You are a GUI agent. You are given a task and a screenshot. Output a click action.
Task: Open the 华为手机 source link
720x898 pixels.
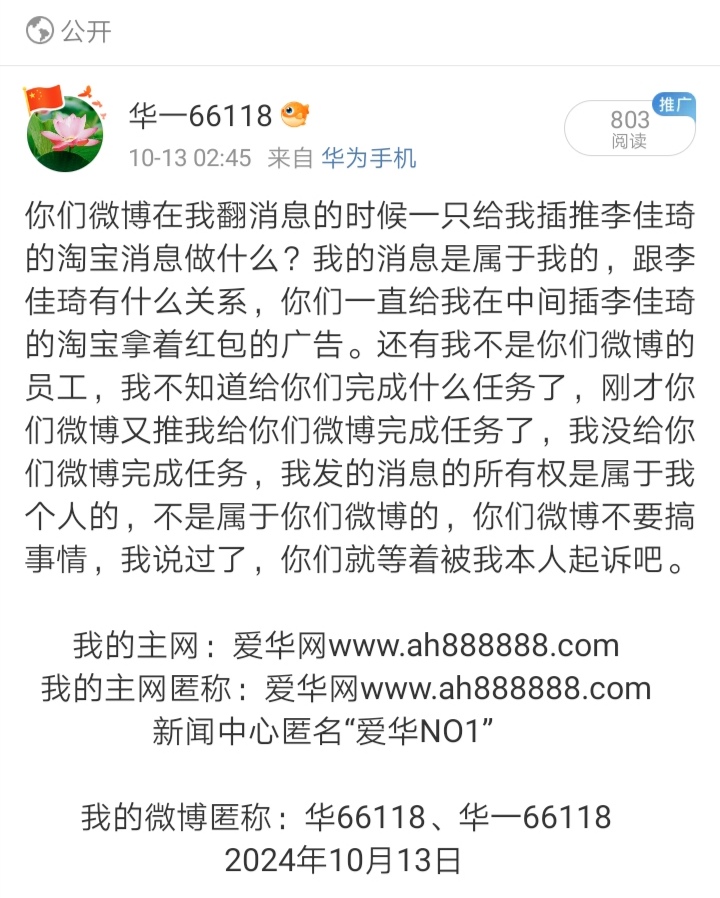(368, 158)
